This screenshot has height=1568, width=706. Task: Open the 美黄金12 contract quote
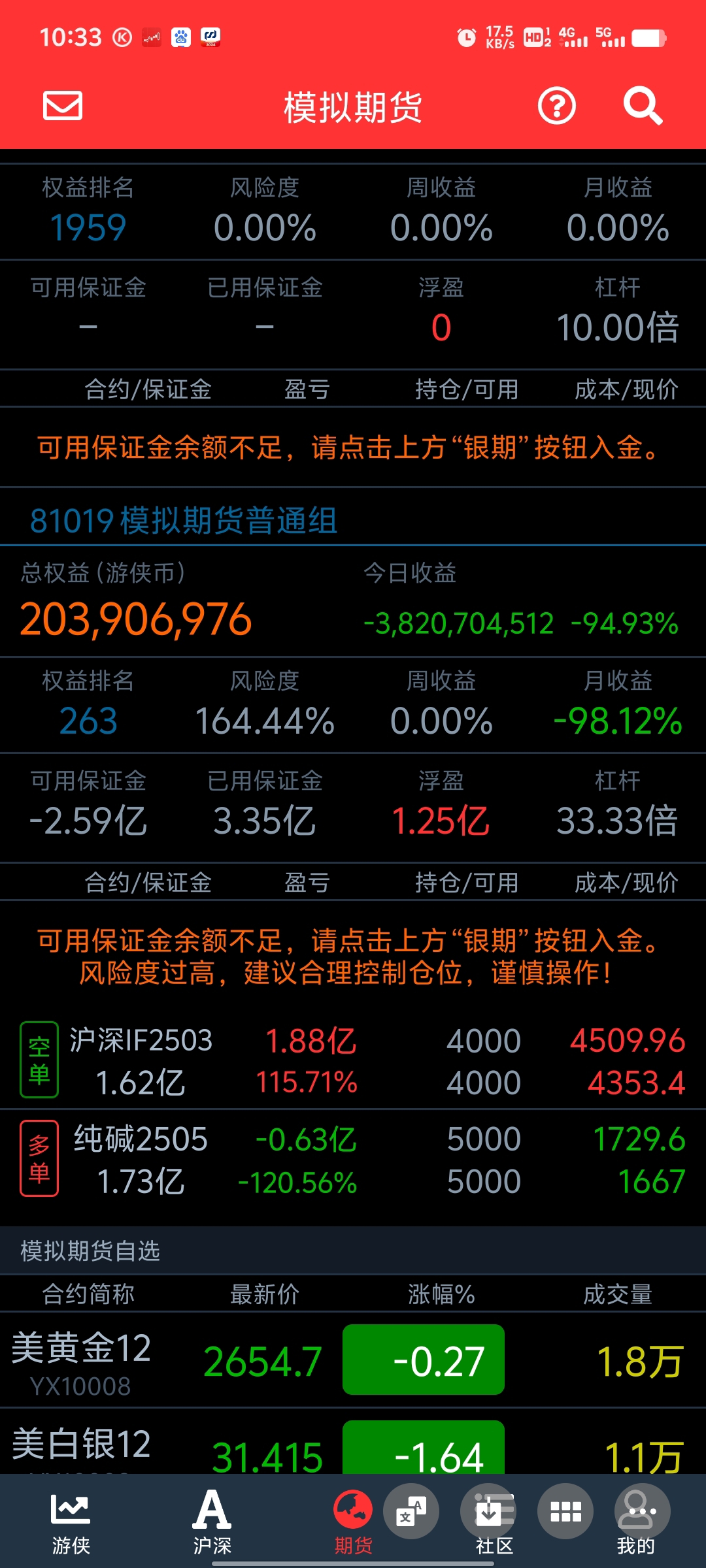(x=353, y=1360)
